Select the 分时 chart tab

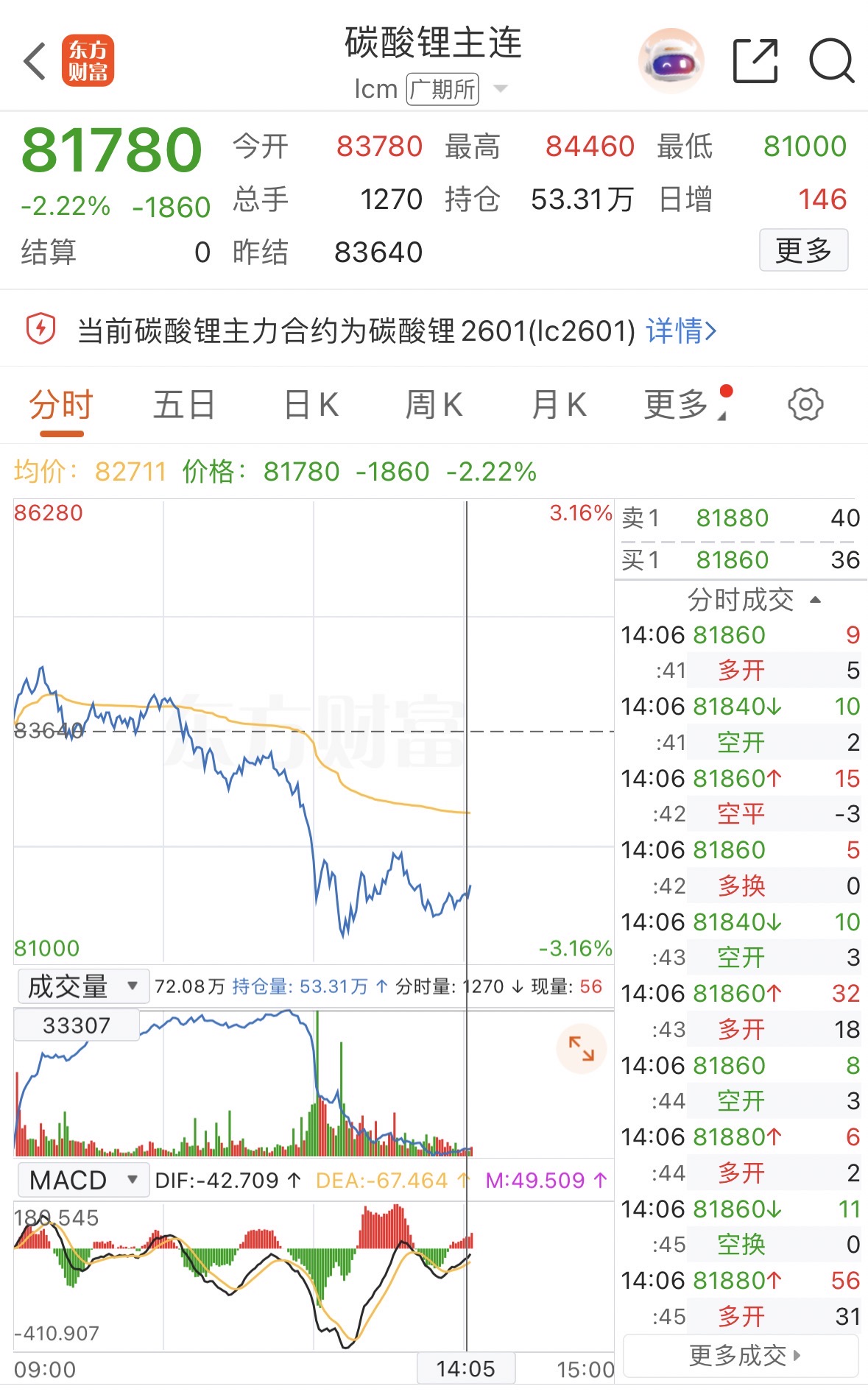coord(61,405)
